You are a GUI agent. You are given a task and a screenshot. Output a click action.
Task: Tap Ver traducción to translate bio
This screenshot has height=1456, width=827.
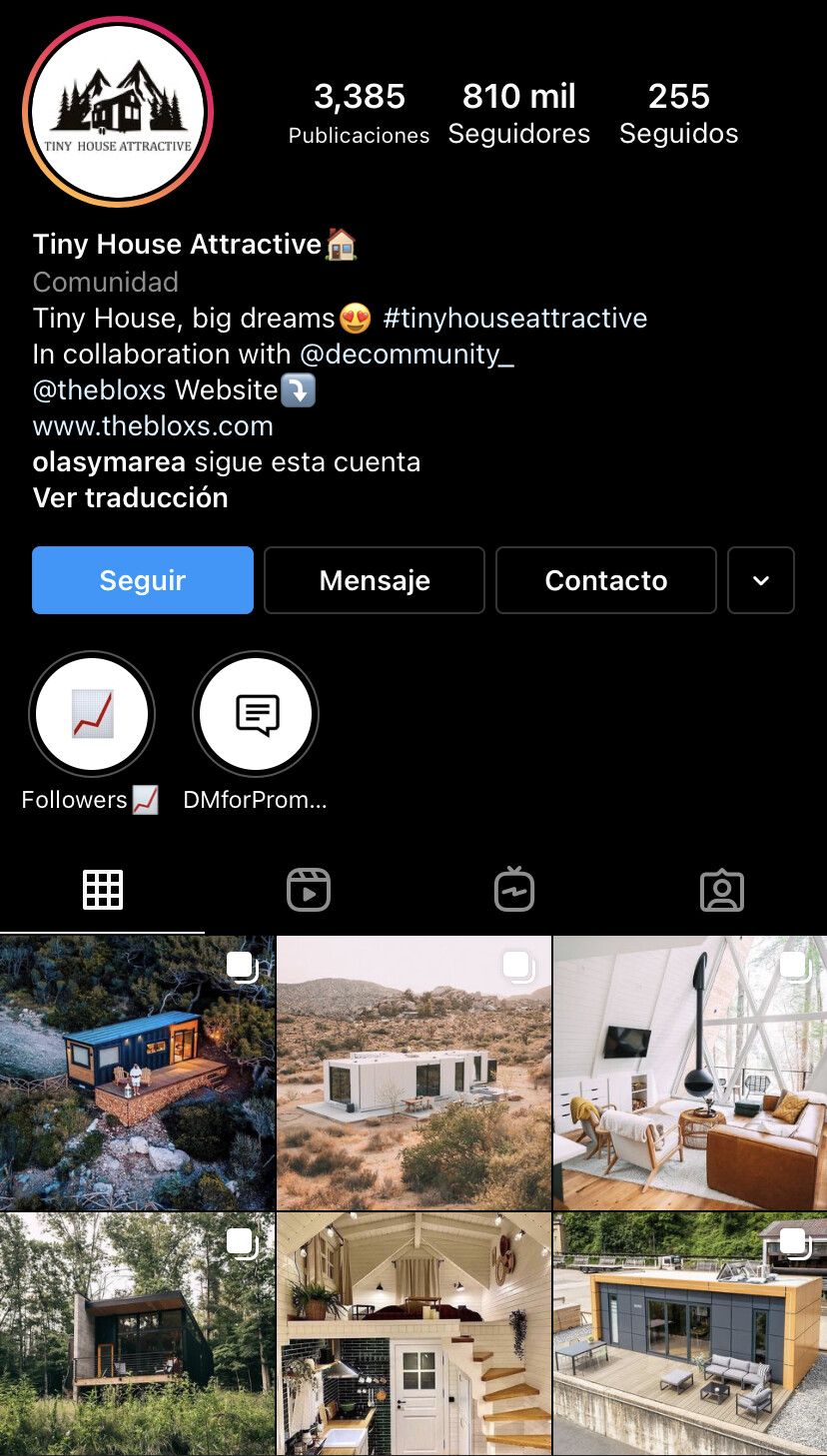click(131, 498)
